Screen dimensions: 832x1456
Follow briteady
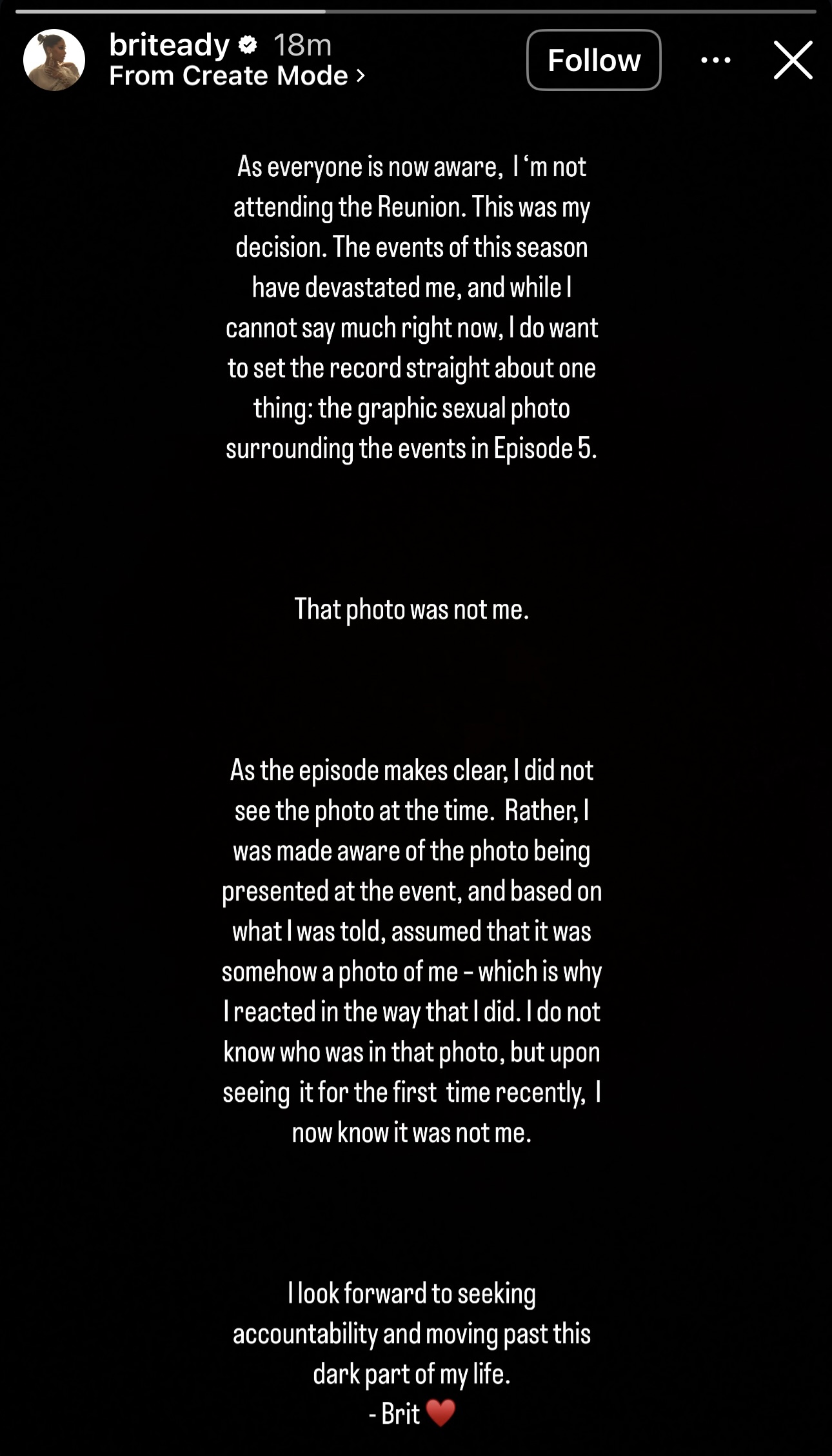point(593,60)
